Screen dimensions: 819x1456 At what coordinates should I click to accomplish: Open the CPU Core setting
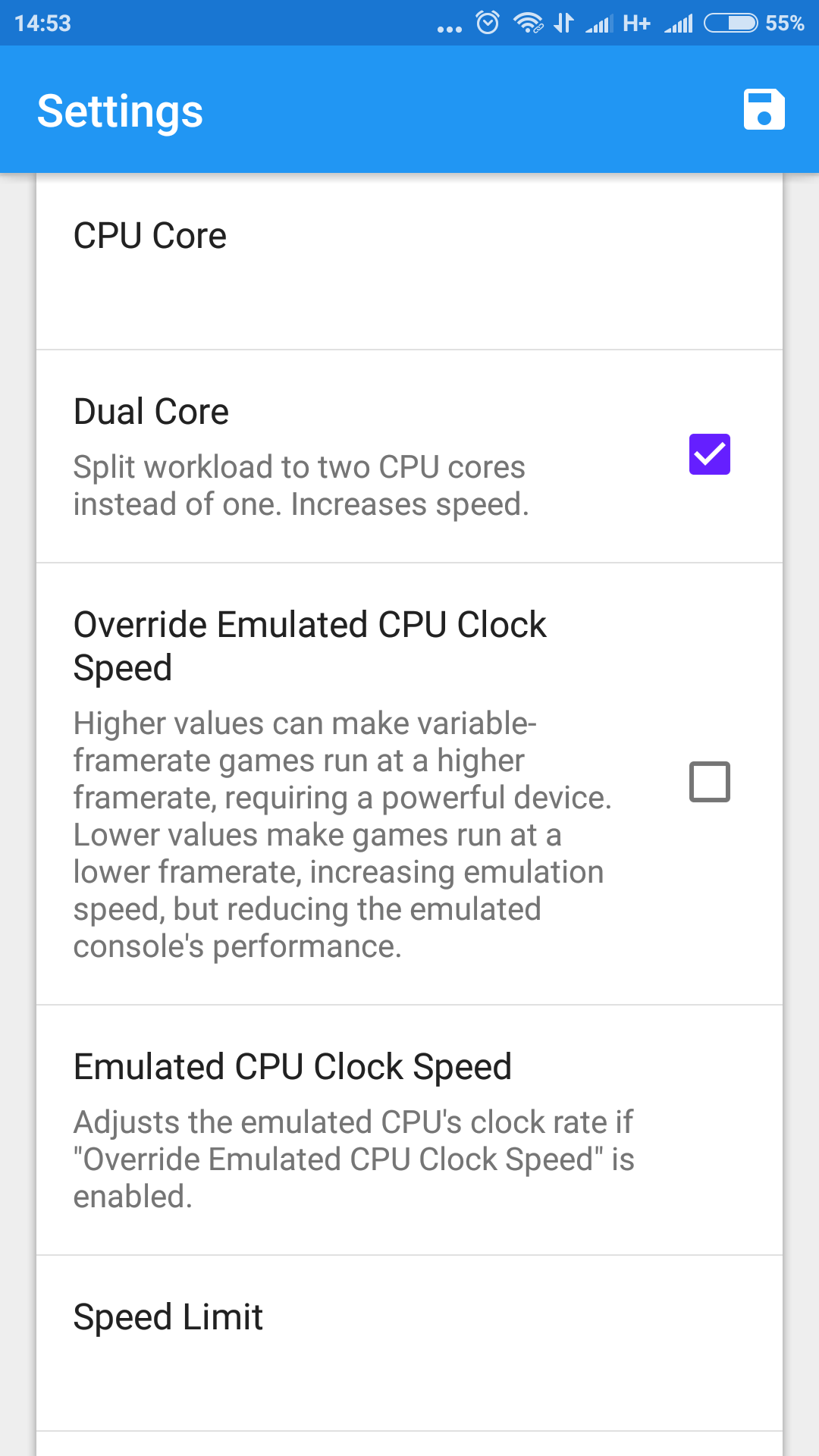pyautogui.click(x=409, y=262)
